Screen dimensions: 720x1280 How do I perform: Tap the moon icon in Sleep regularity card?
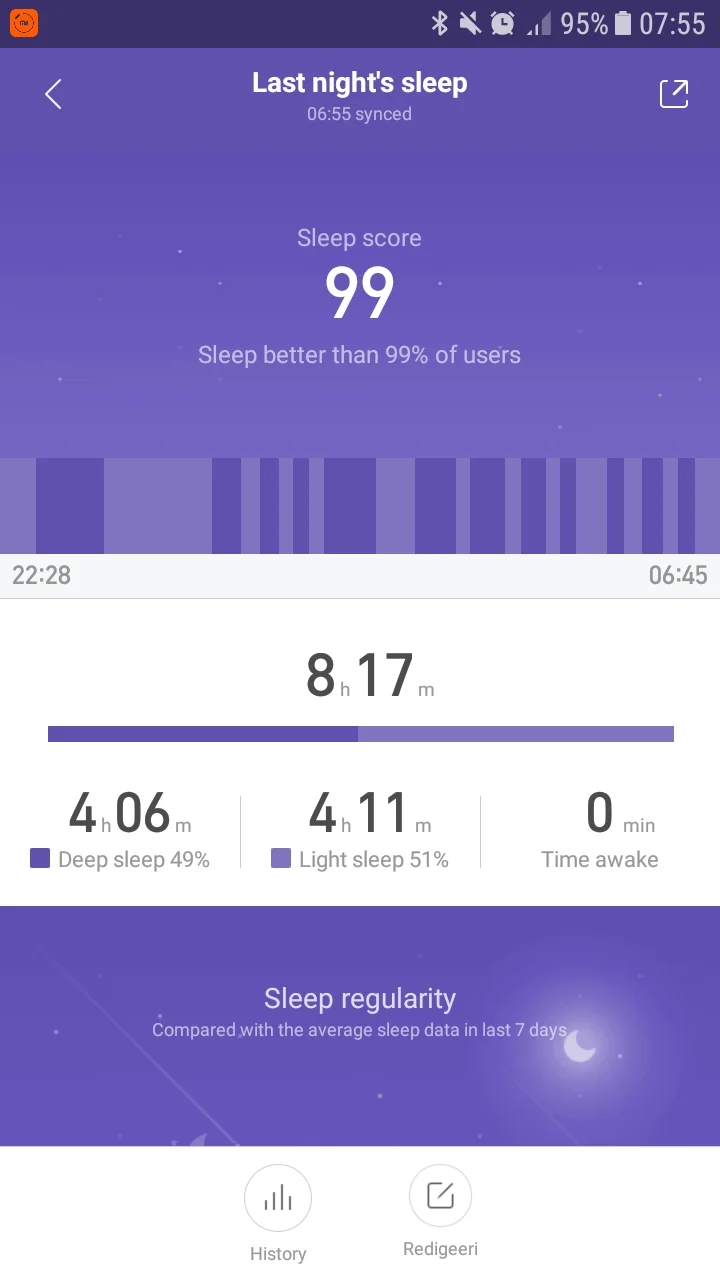click(578, 1046)
